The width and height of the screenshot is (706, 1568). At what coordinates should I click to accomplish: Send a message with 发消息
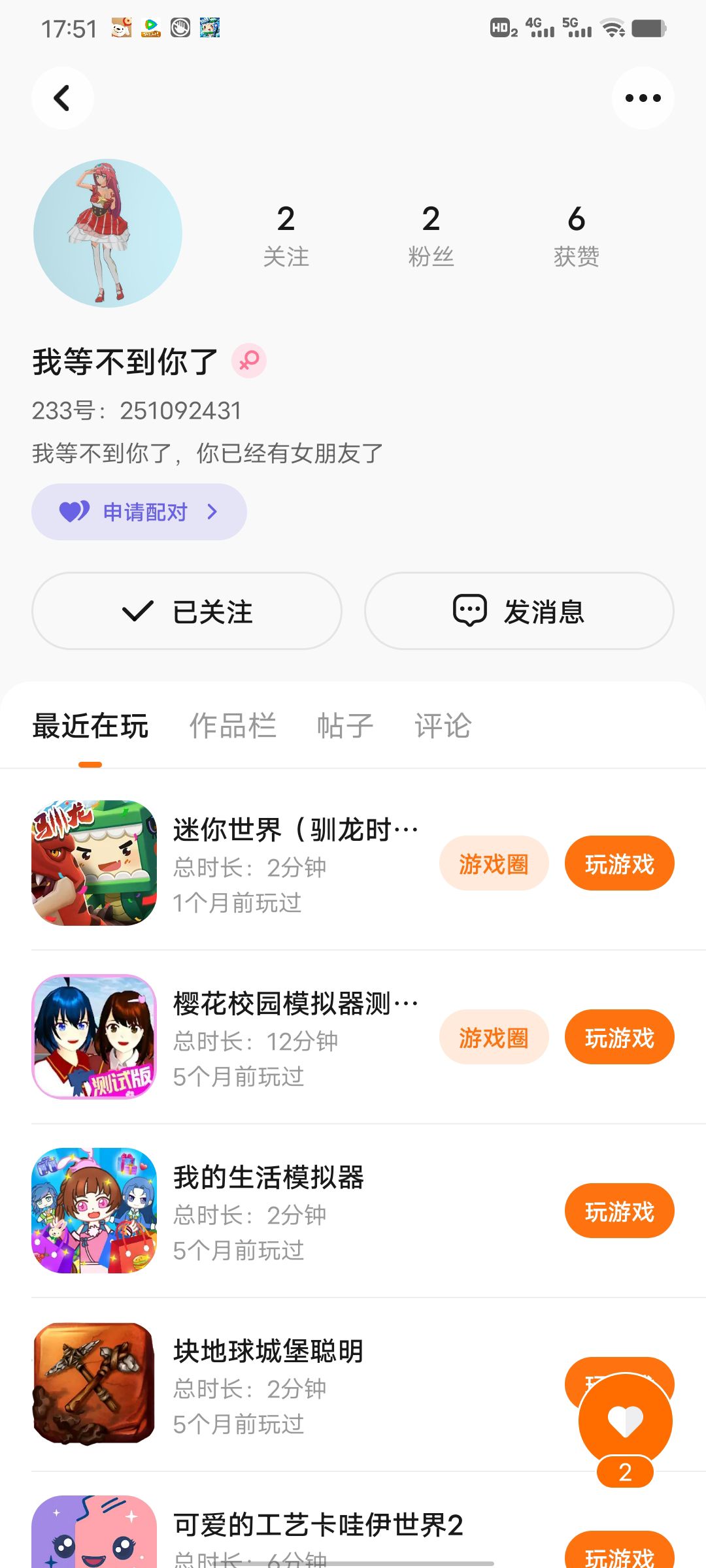519,611
